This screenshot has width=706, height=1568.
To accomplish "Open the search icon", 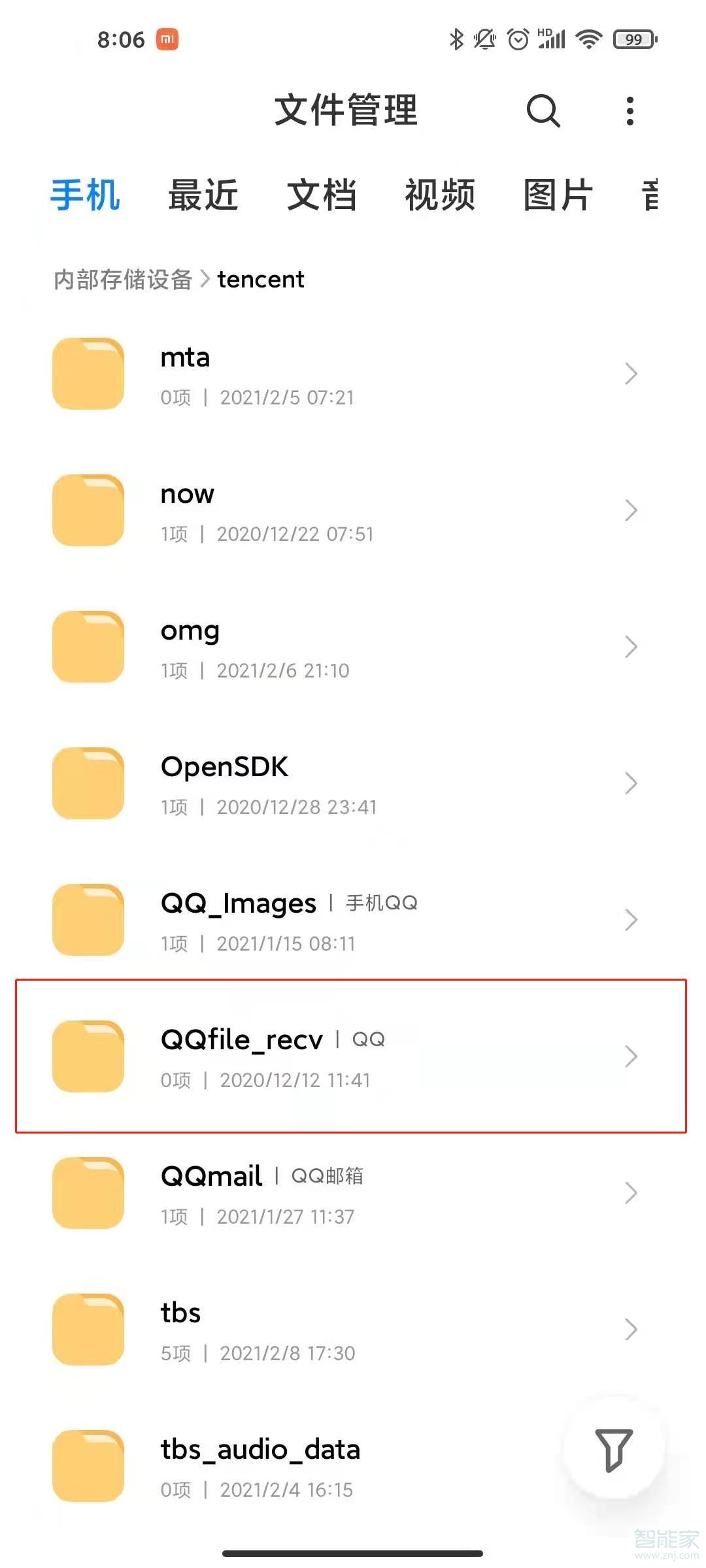I will [x=543, y=111].
